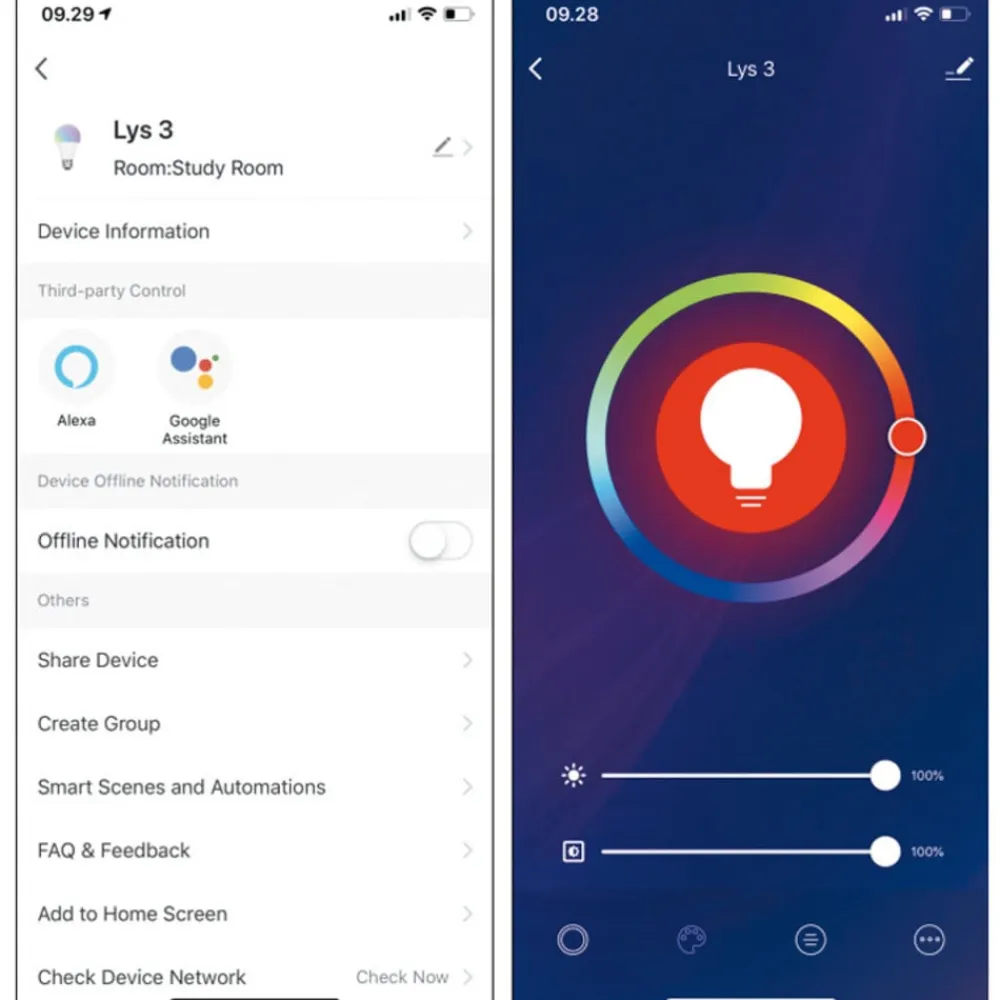
Task: Open Google Assistant third-party control
Action: (194, 370)
